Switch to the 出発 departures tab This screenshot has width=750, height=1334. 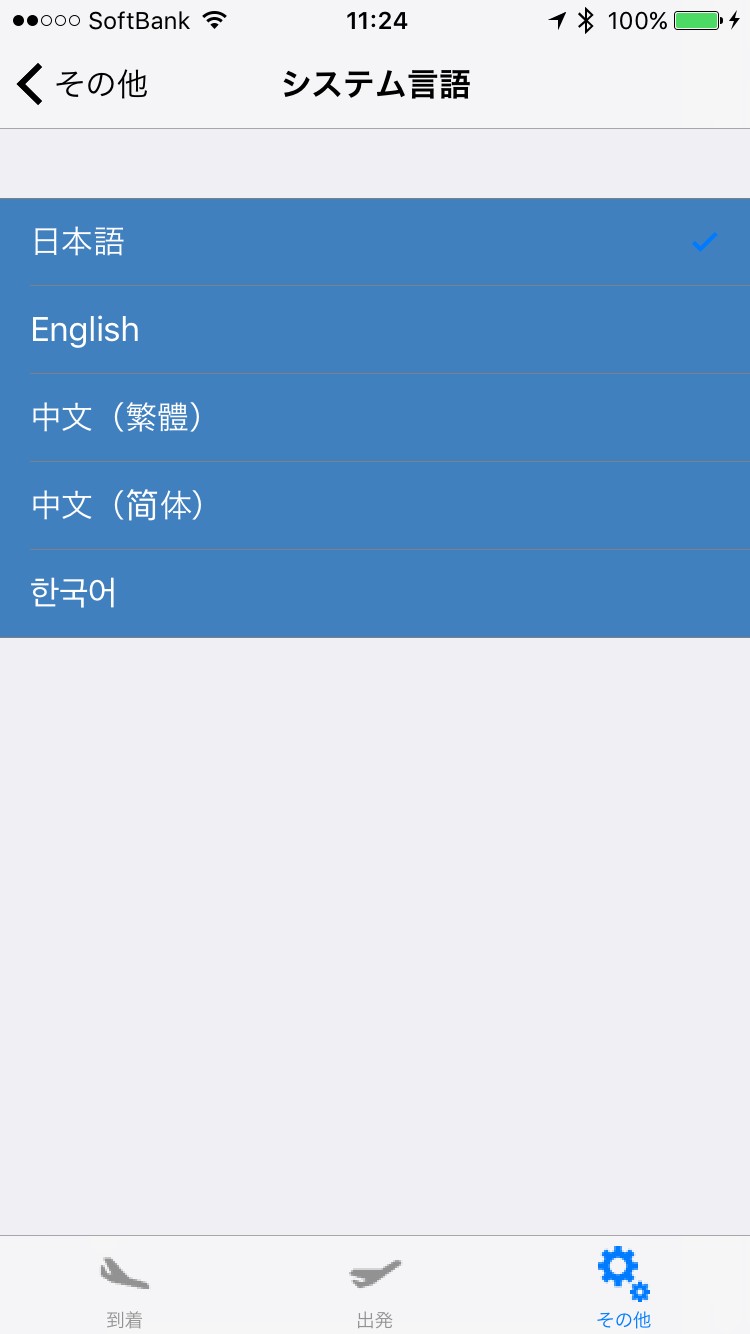375,1287
